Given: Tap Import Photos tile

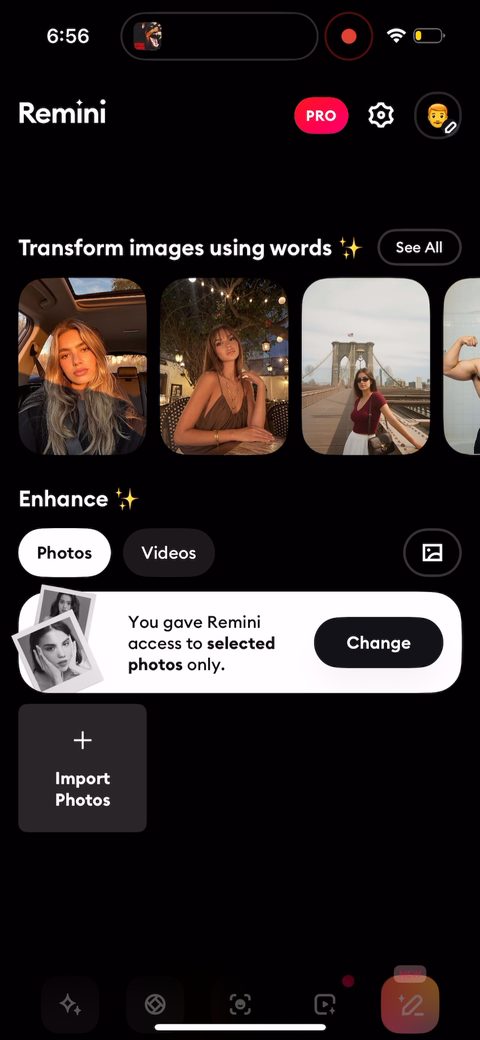Looking at the screenshot, I should [82, 768].
